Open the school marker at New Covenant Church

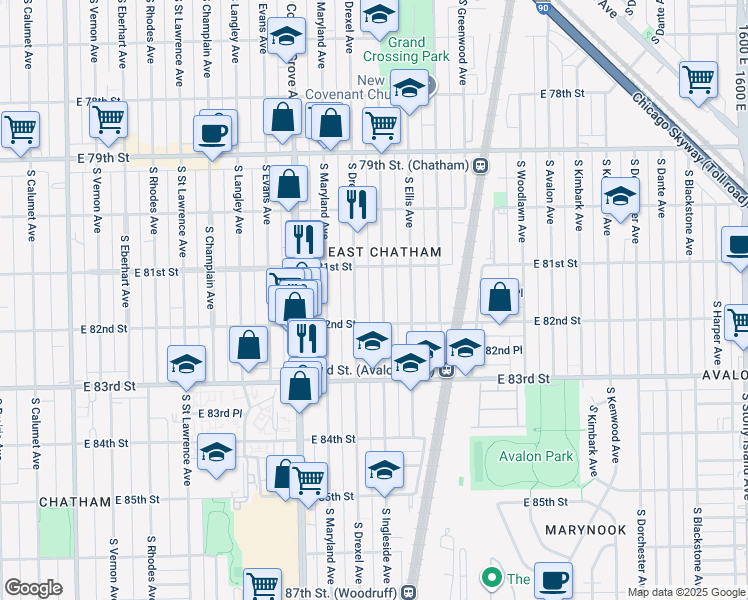[409, 89]
